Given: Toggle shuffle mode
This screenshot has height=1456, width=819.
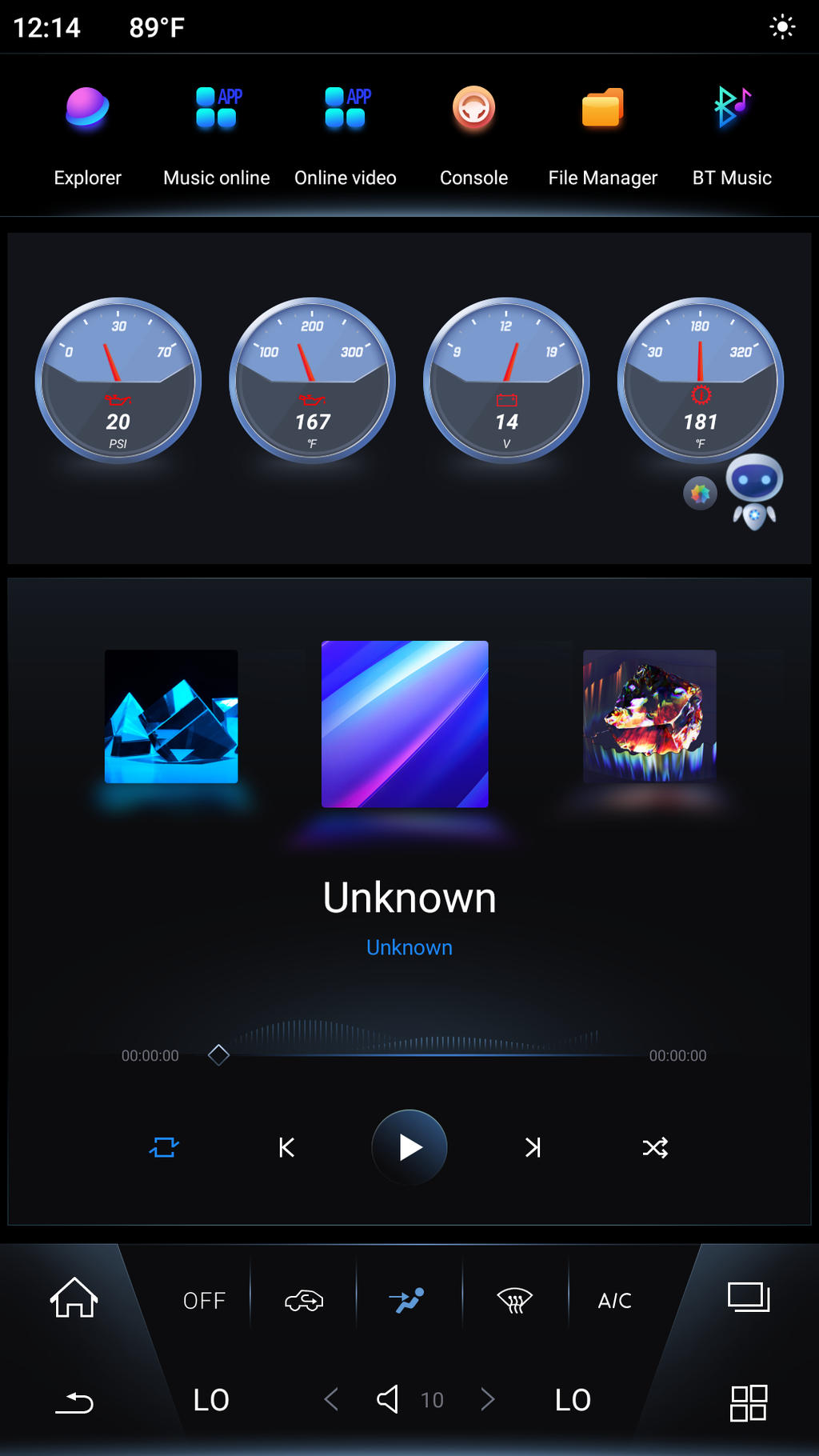Looking at the screenshot, I should (x=655, y=1147).
